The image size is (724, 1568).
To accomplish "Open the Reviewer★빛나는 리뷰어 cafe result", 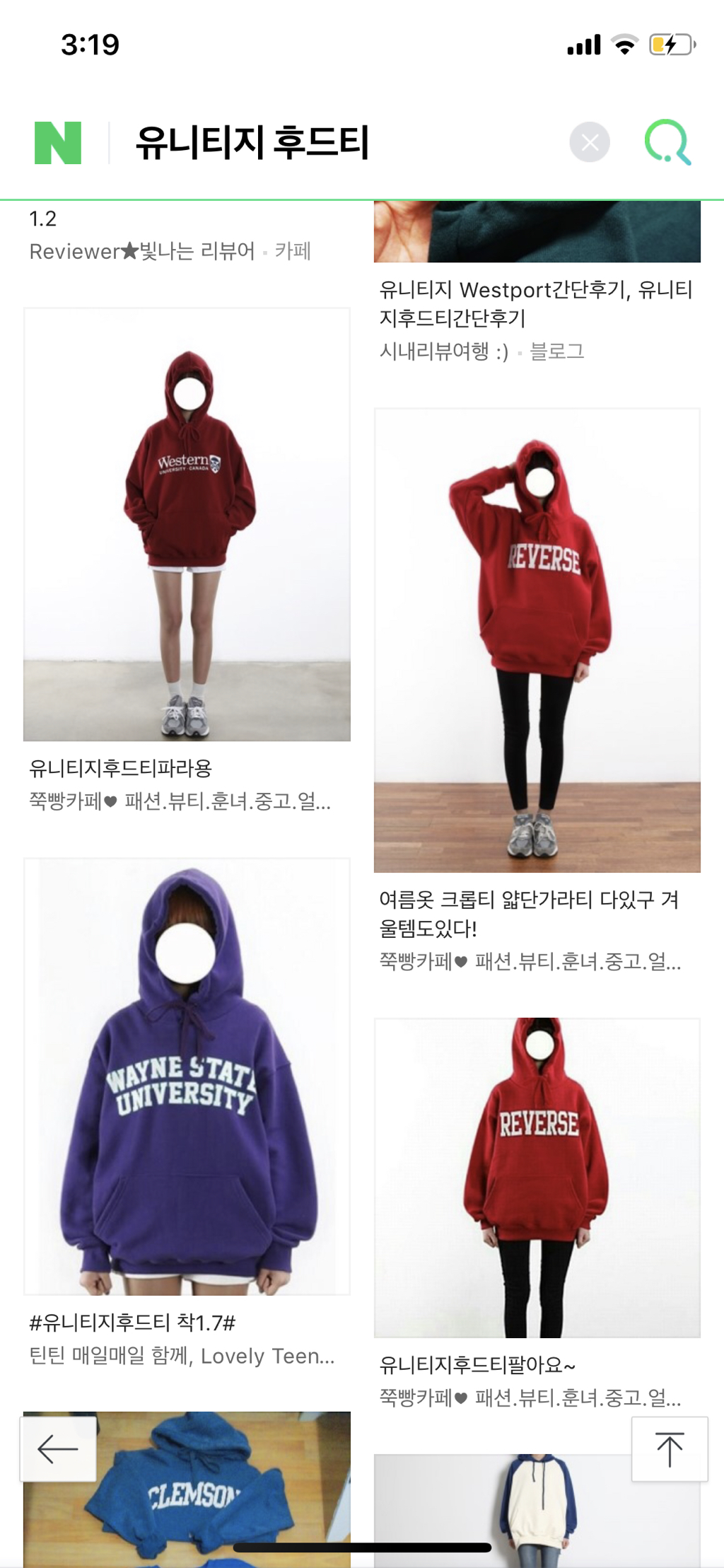I will pyautogui.click(x=170, y=251).
